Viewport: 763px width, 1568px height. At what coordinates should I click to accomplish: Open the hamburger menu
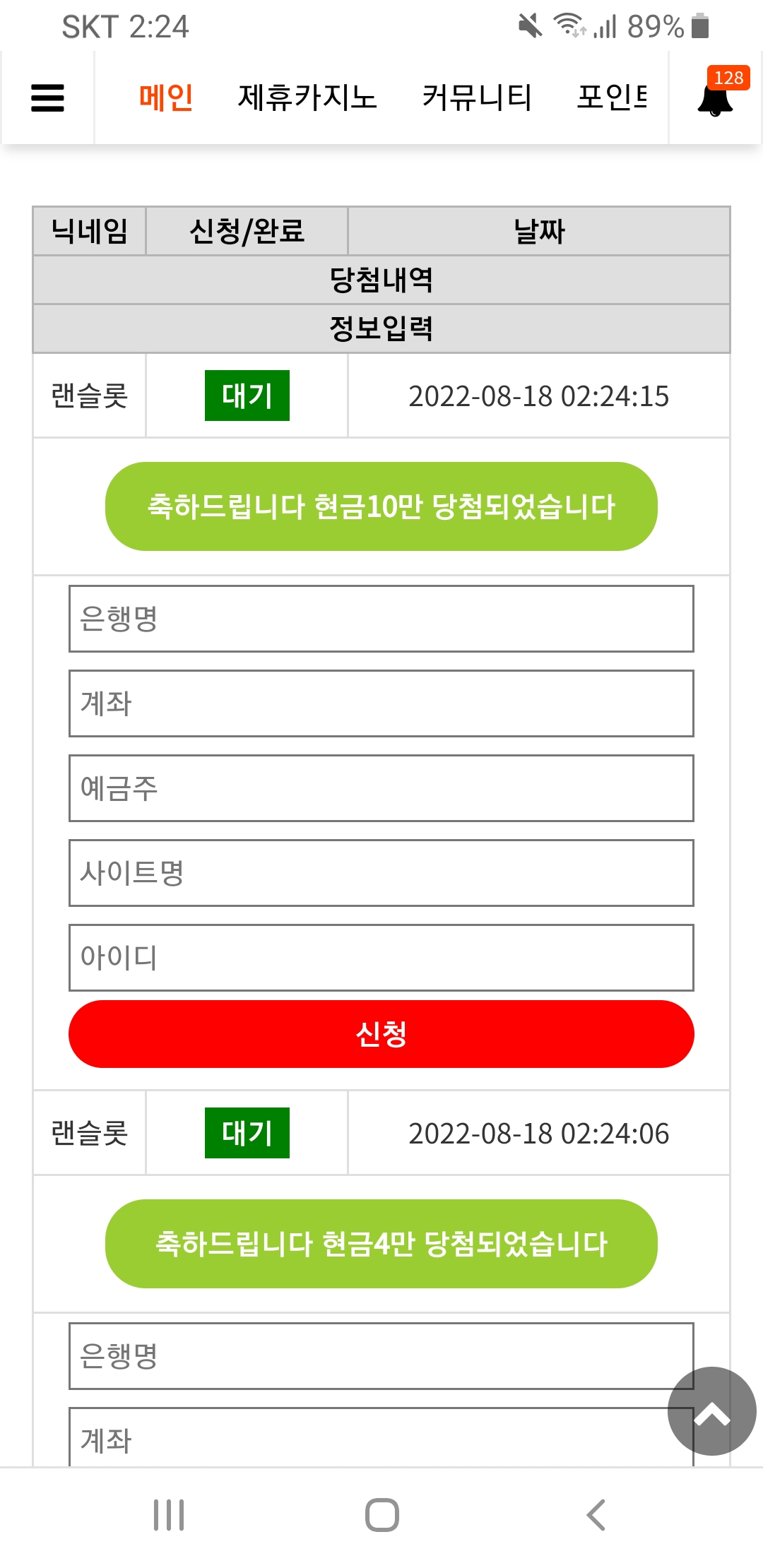coord(47,97)
